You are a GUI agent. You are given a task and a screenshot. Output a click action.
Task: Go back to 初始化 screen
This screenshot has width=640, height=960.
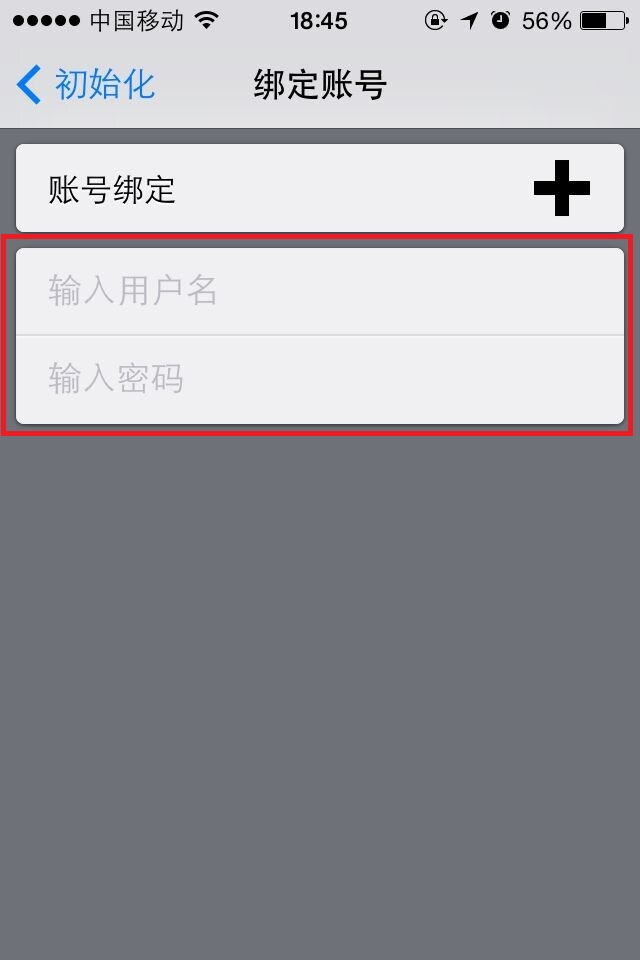(x=86, y=85)
